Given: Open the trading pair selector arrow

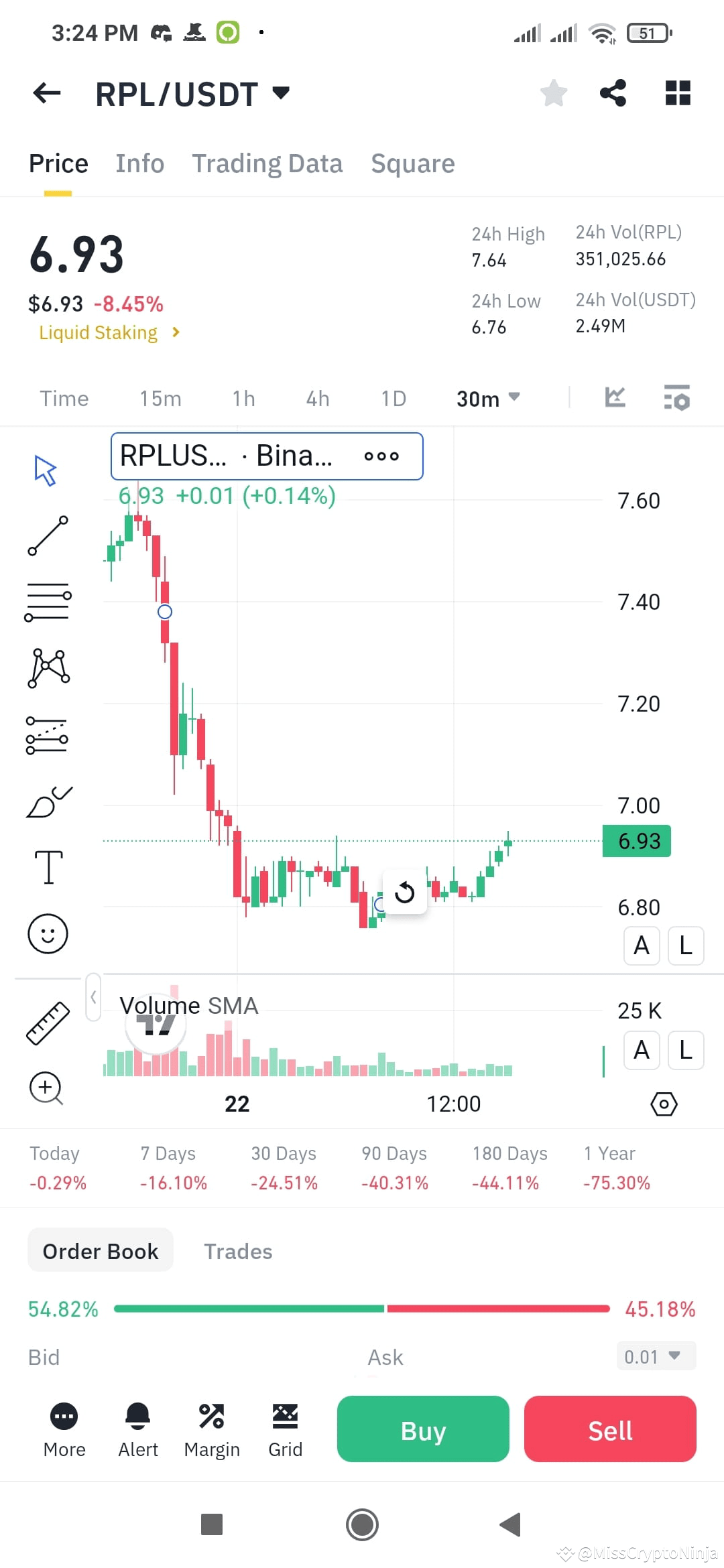Looking at the screenshot, I should 282,94.
